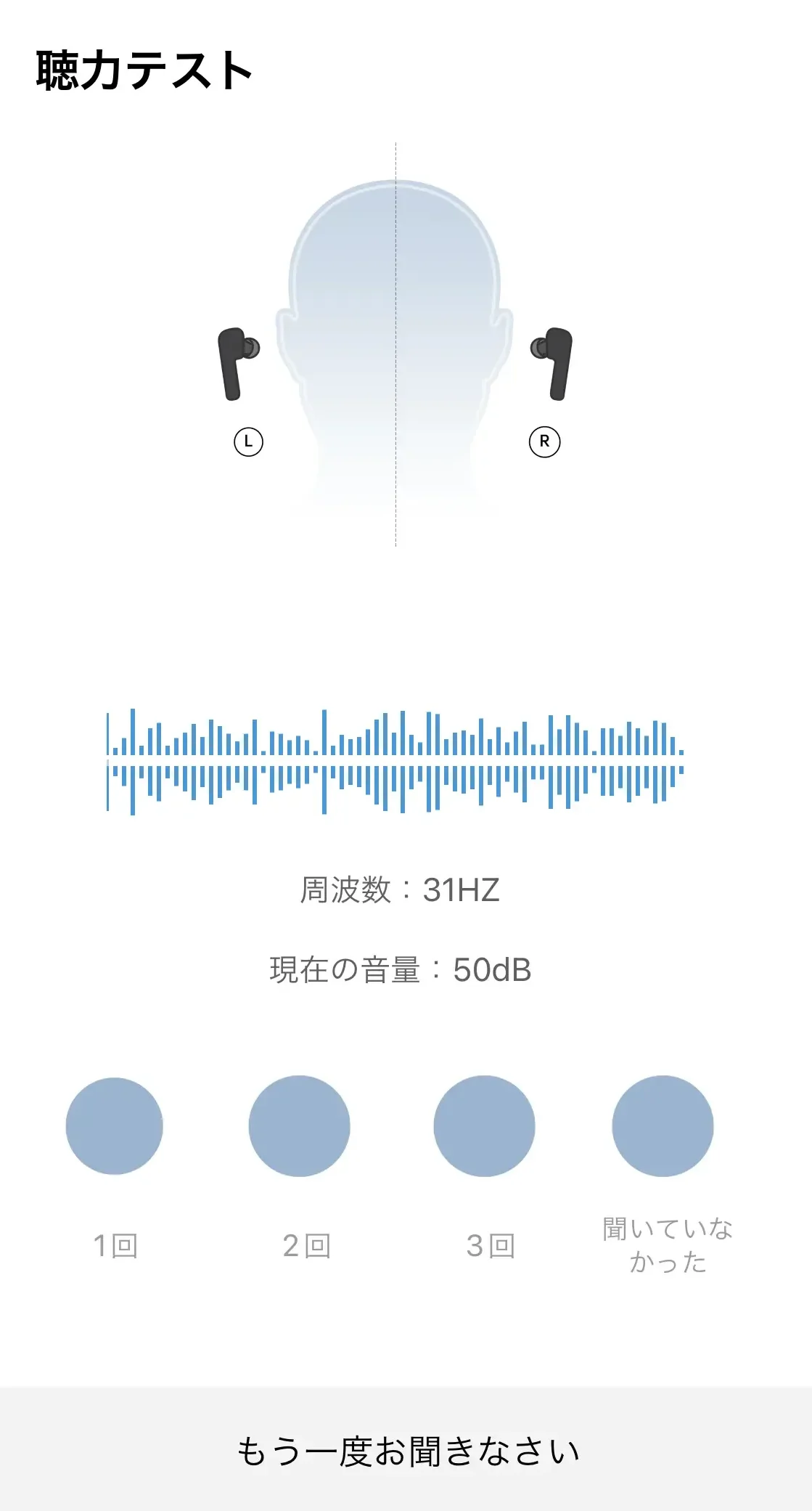Pick the 3回 answer circle

[x=485, y=1125]
